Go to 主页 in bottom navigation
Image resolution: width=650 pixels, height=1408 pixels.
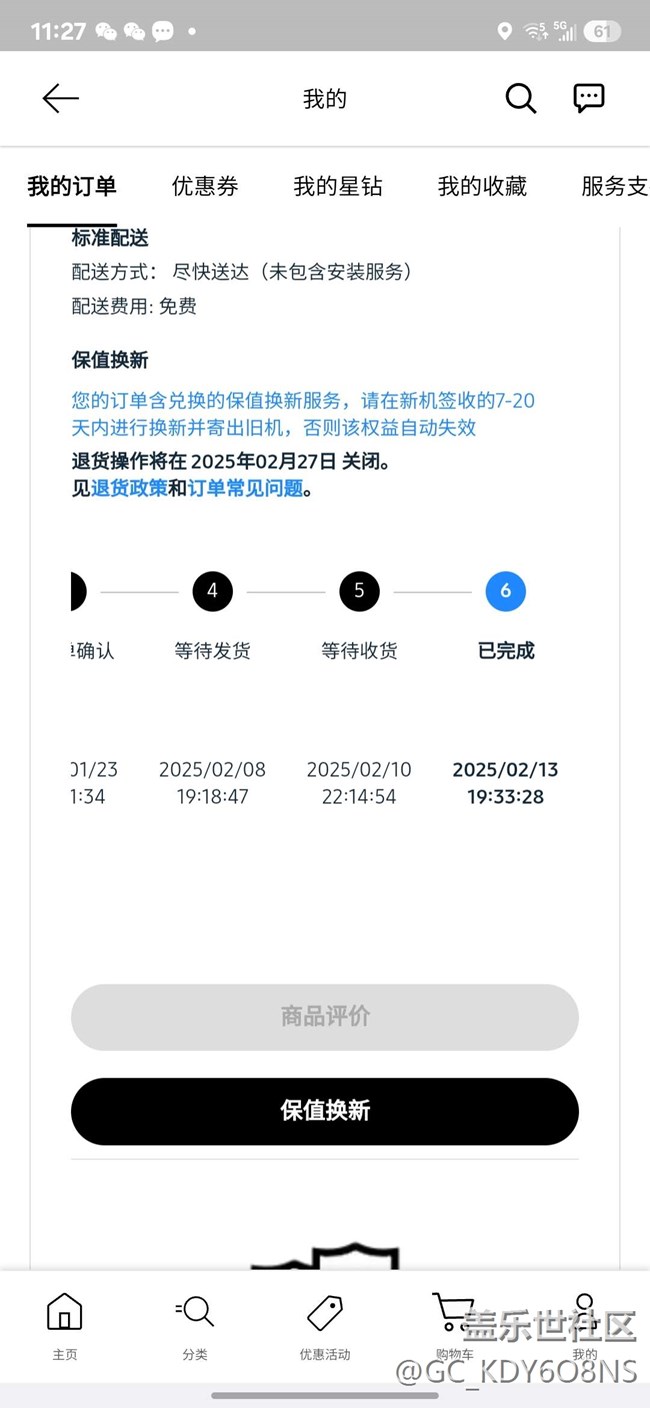coord(65,1325)
